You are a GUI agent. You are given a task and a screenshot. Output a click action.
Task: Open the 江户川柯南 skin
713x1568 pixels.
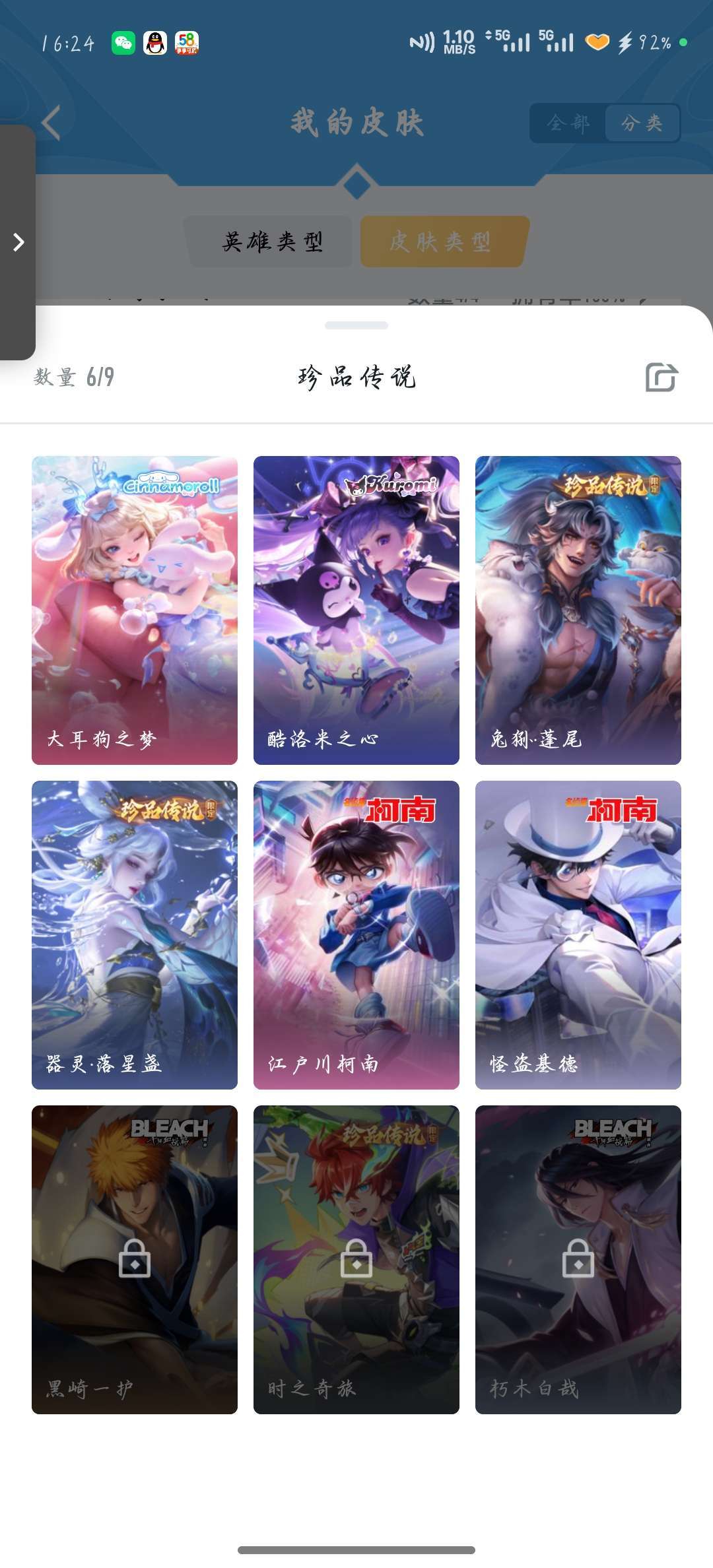click(356, 934)
